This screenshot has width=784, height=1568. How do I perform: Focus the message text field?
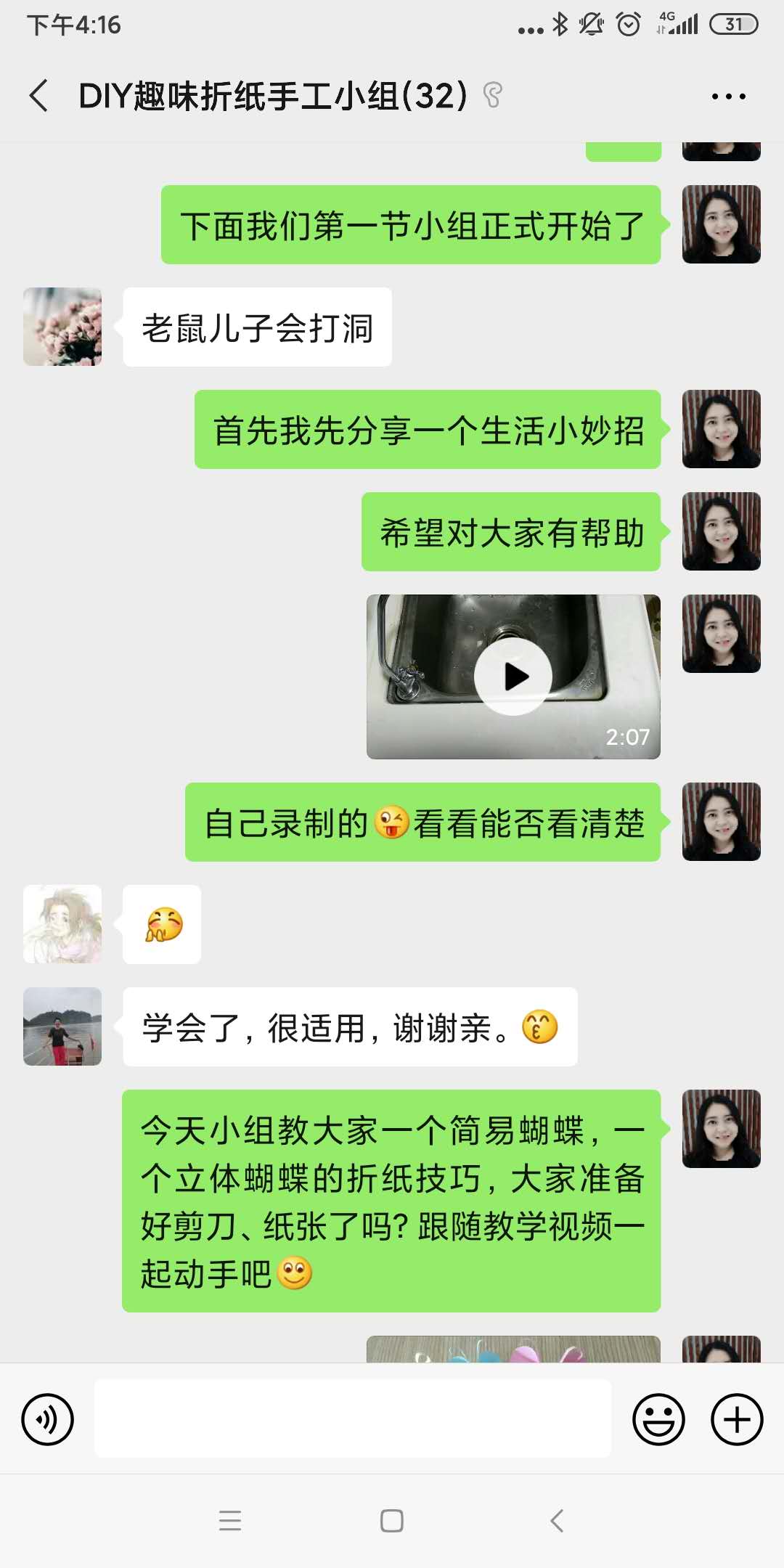(x=353, y=1419)
